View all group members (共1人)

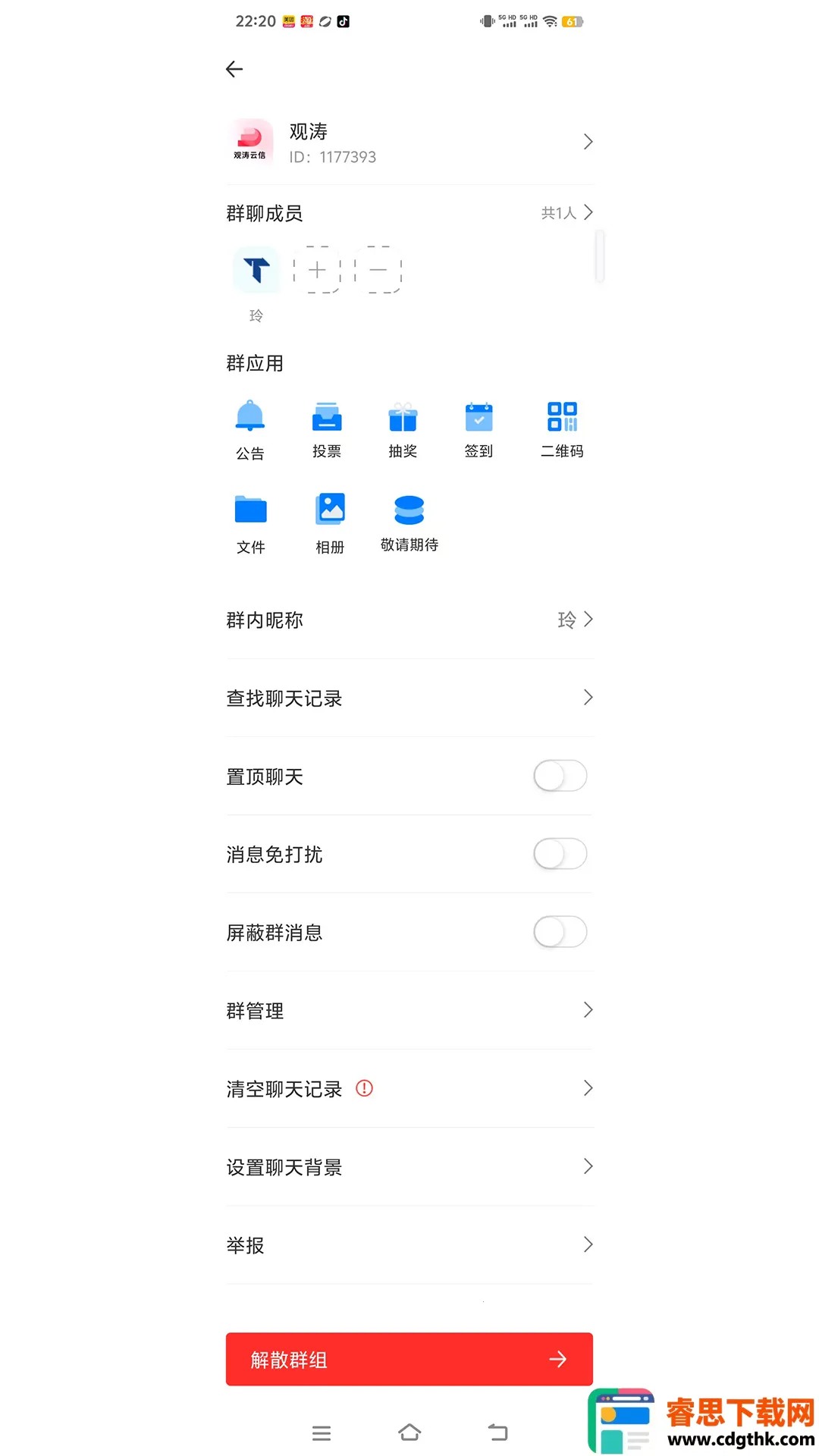566,213
